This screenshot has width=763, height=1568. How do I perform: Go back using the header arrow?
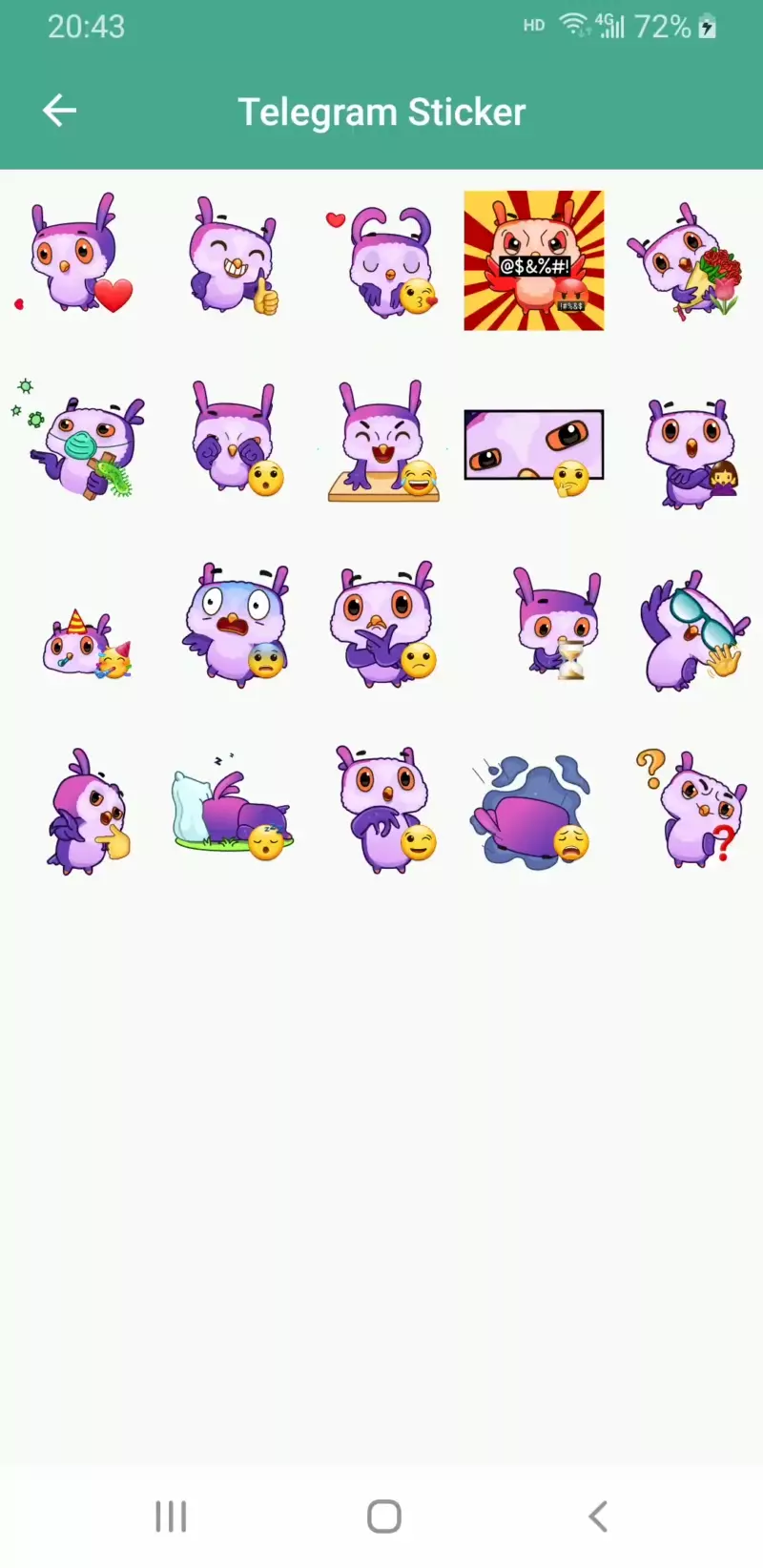(x=59, y=111)
